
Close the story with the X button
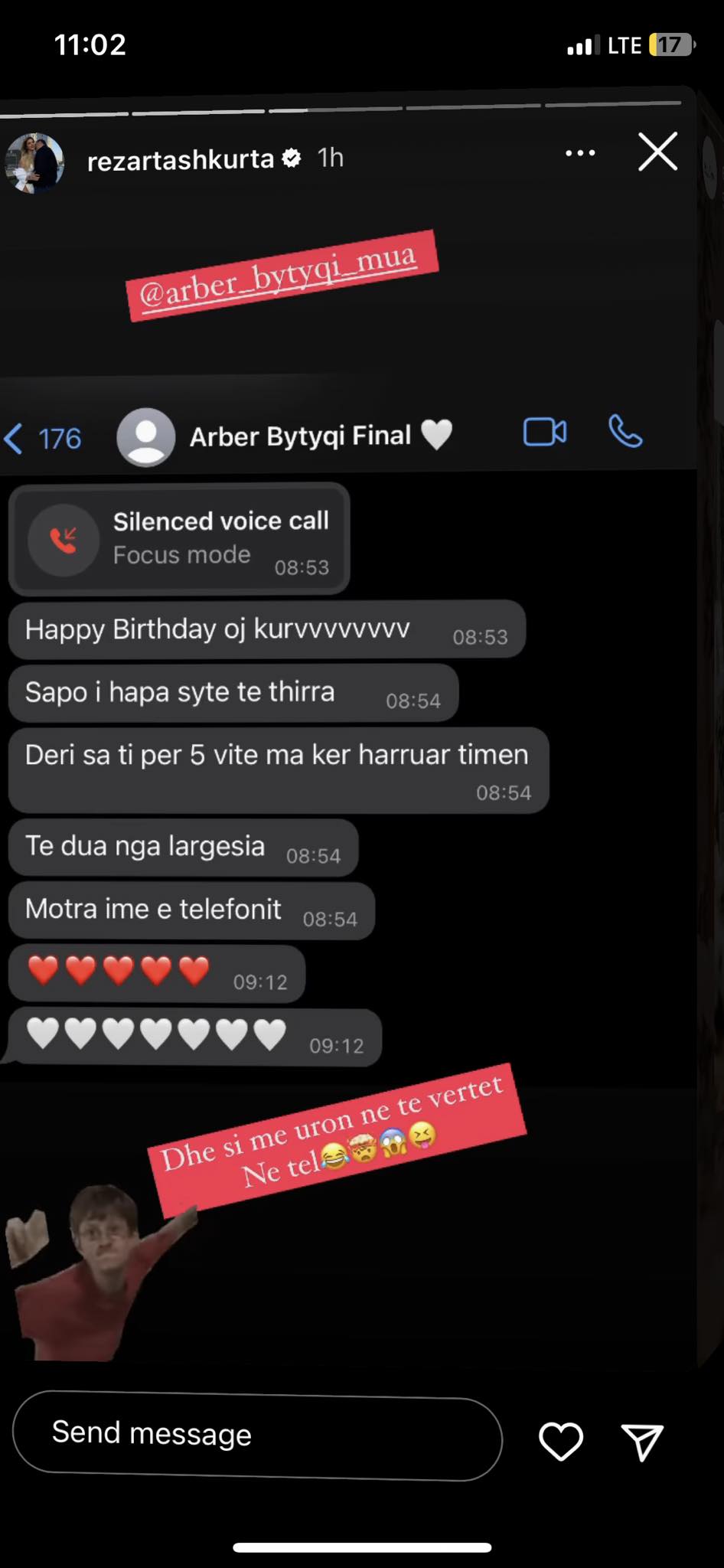coord(657,152)
